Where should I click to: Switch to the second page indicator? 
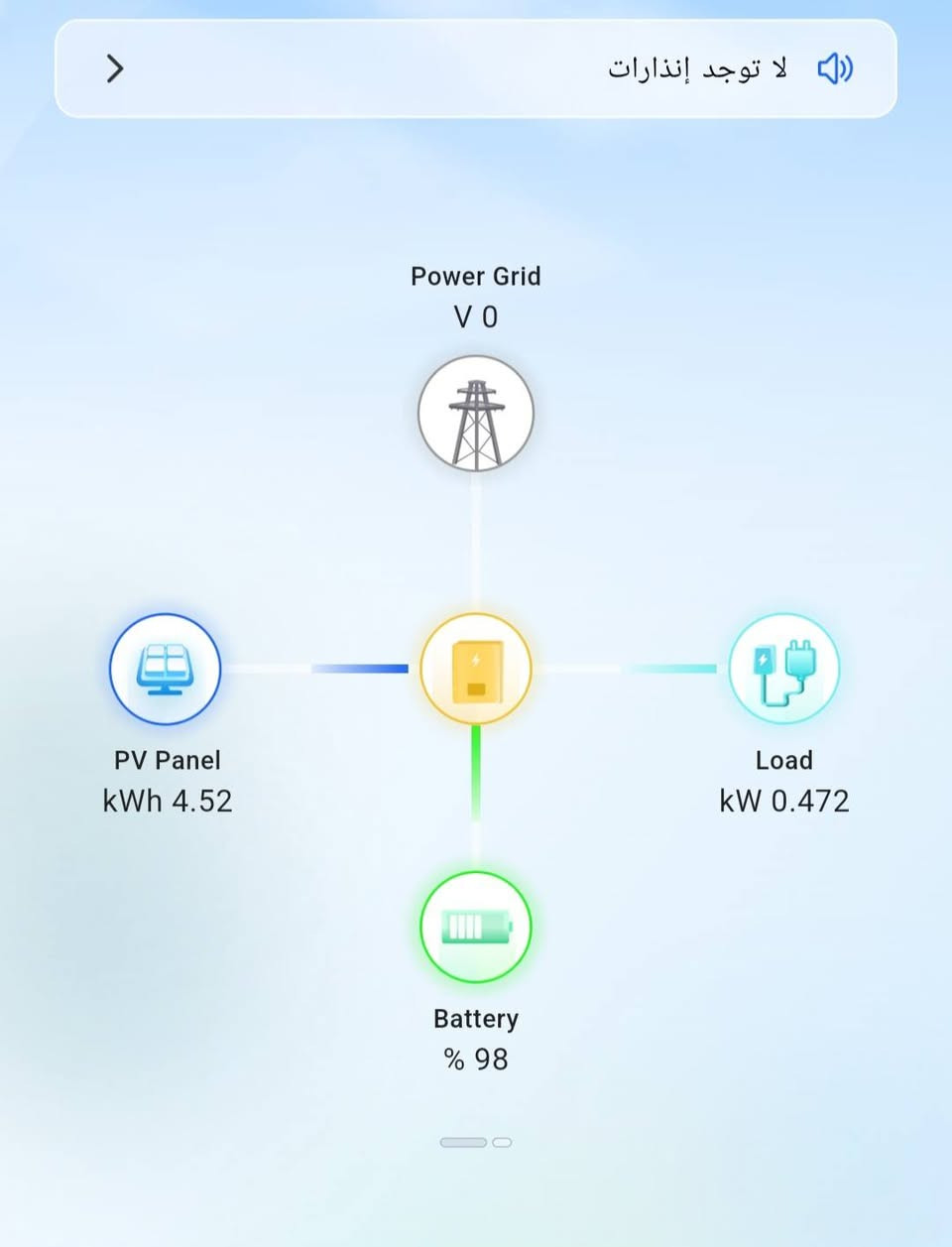[x=503, y=1143]
